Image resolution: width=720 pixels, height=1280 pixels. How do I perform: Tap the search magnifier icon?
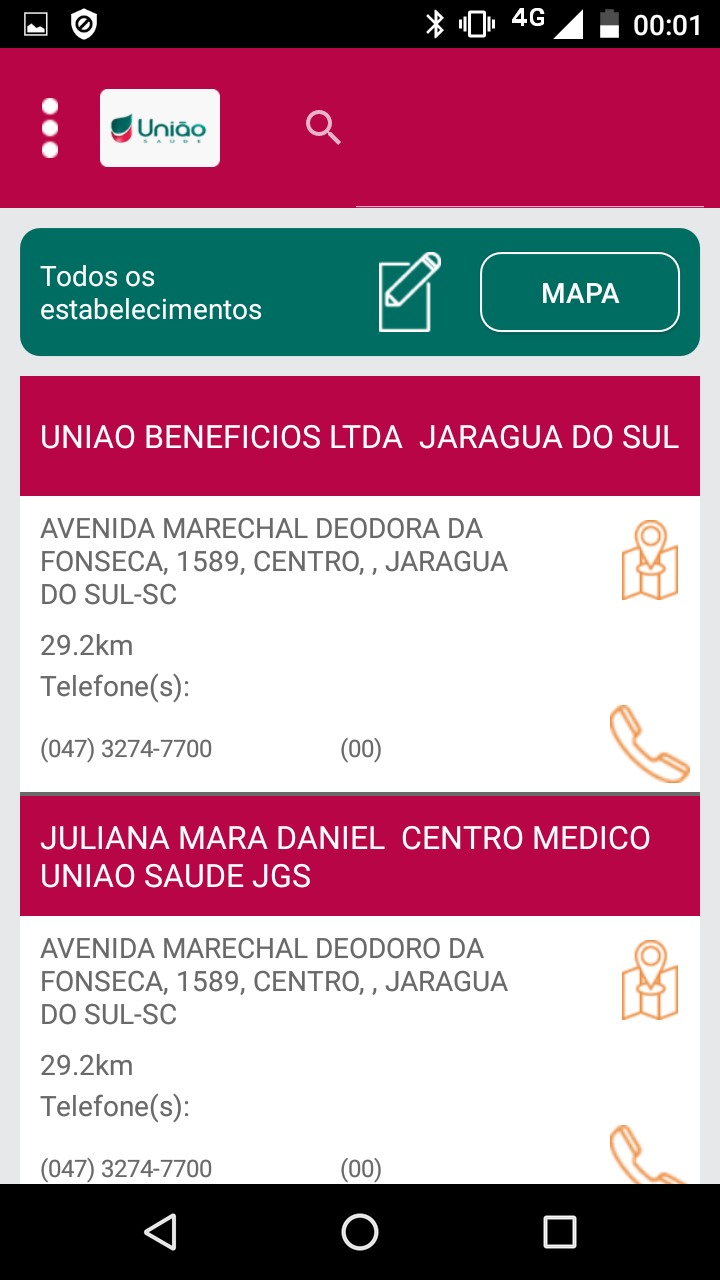click(323, 128)
